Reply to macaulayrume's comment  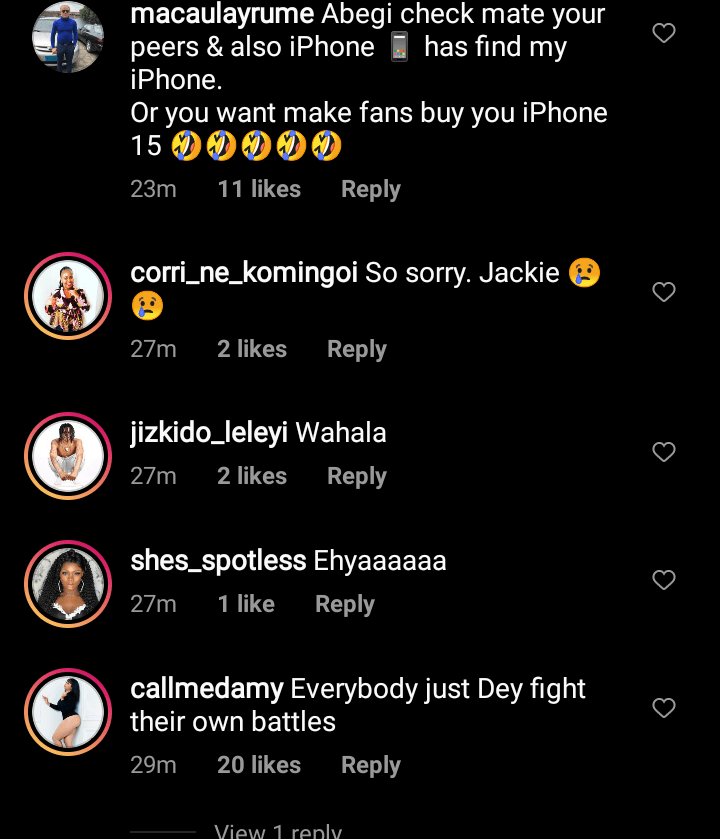[x=370, y=189]
